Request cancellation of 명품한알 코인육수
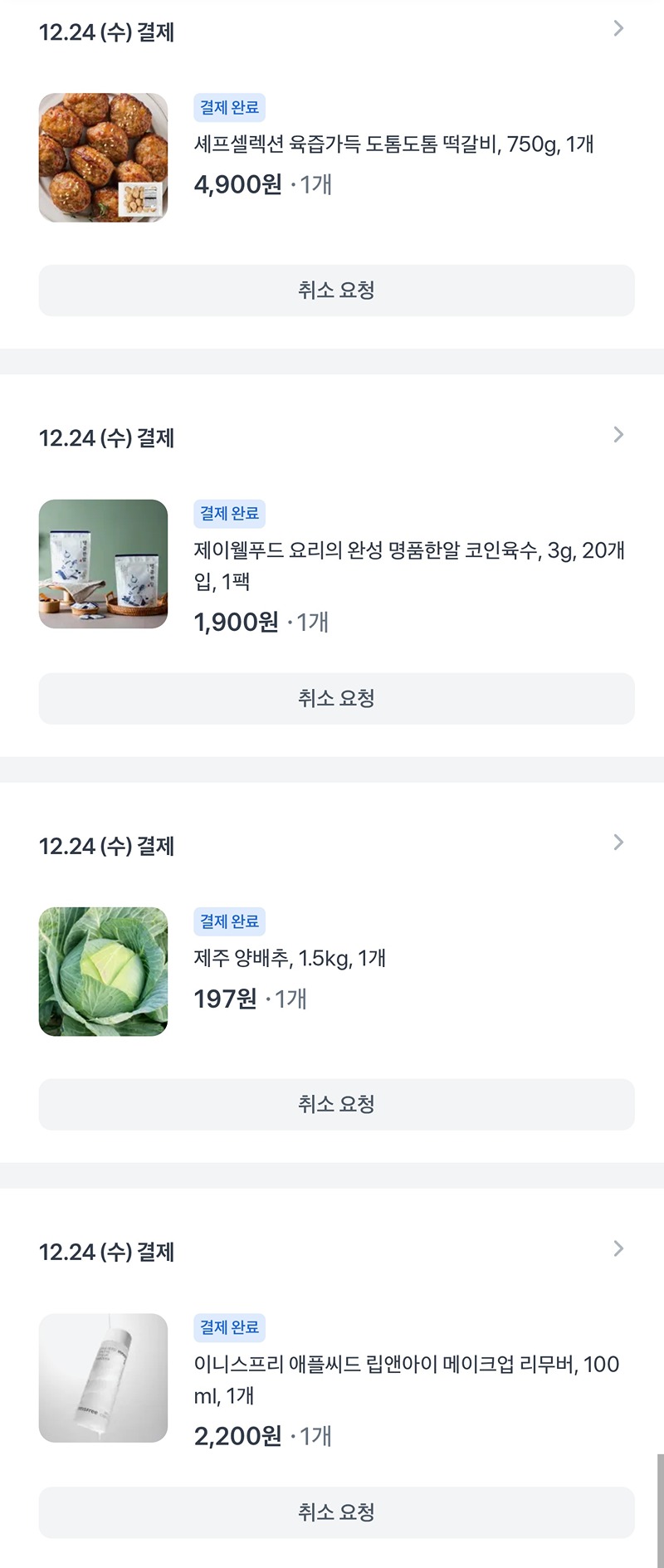664x1568 pixels. (x=336, y=698)
